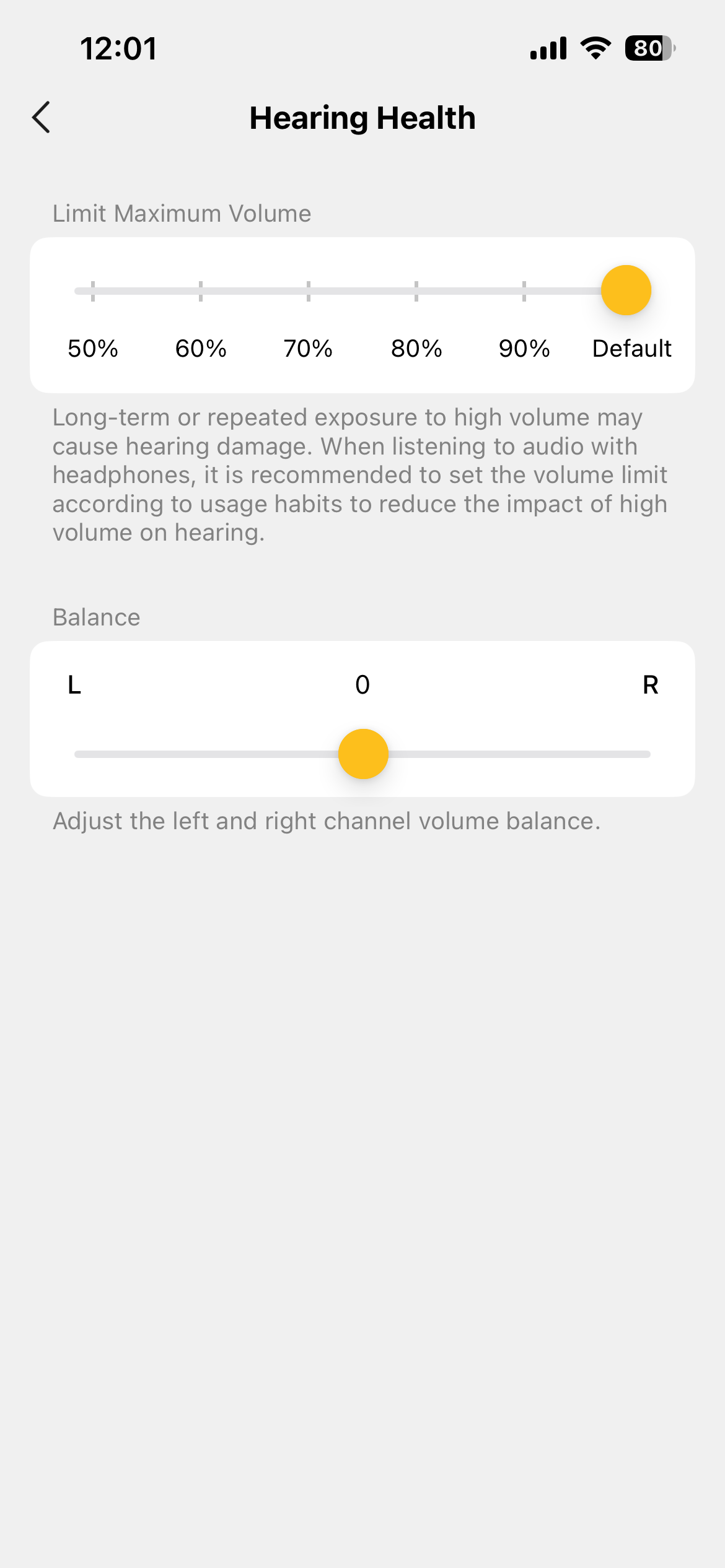Viewport: 725px width, 1568px height.
Task: Tap the Balance slider handle at 0
Action: [363, 754]
